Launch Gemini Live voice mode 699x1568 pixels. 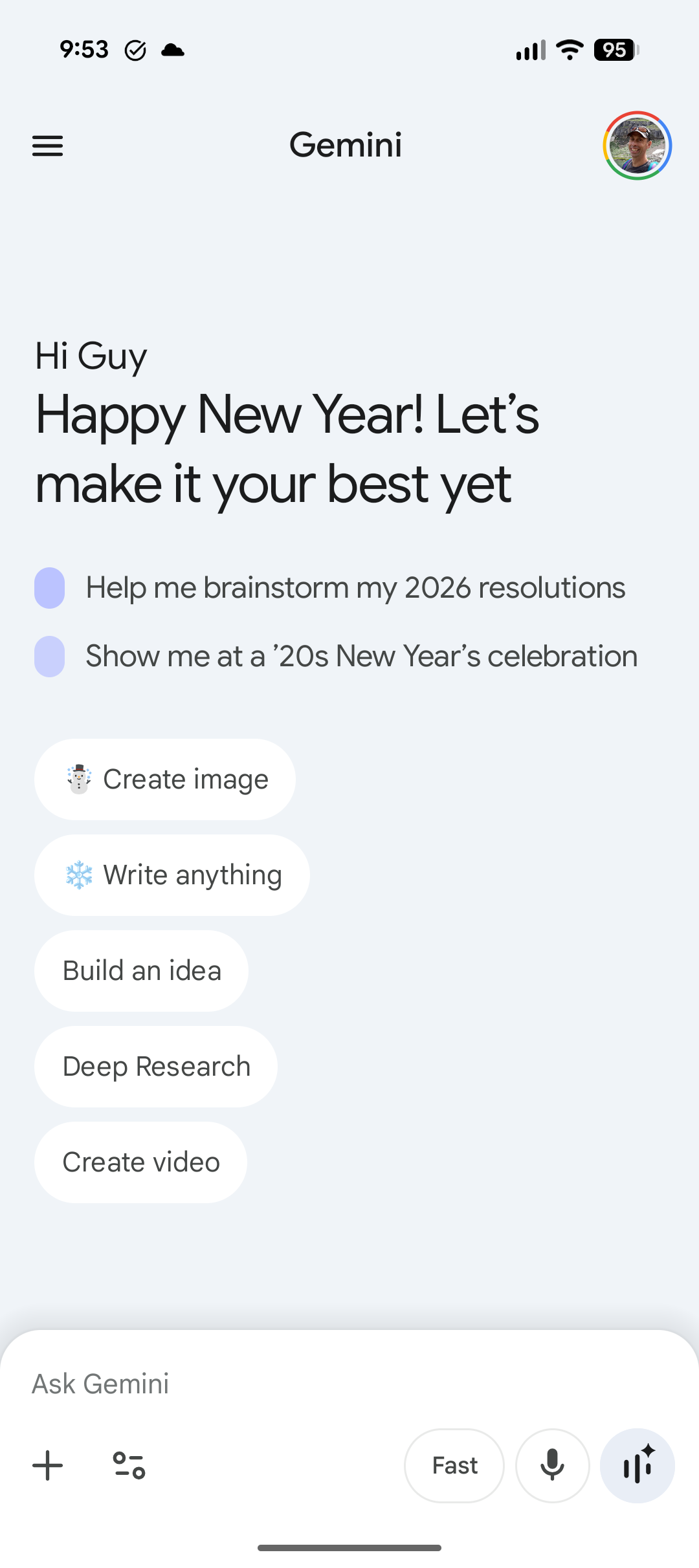(x=638, y=1466)
